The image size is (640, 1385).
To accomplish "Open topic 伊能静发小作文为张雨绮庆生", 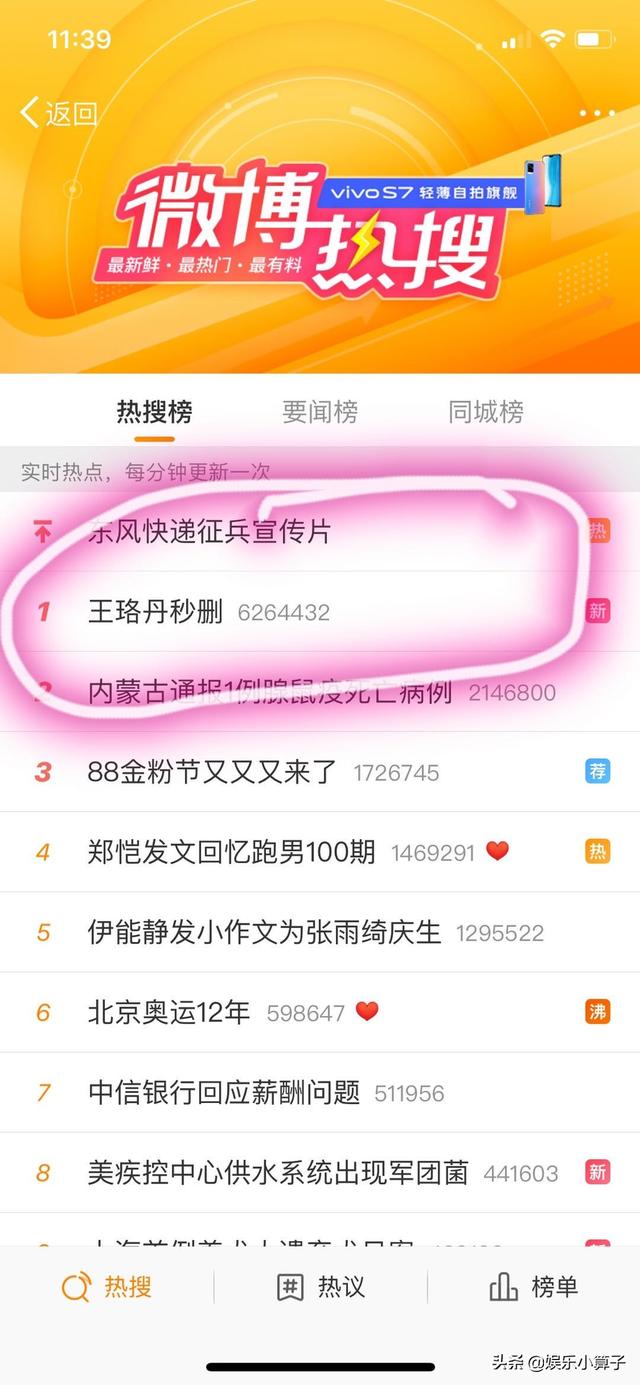I will pos(264,932).
